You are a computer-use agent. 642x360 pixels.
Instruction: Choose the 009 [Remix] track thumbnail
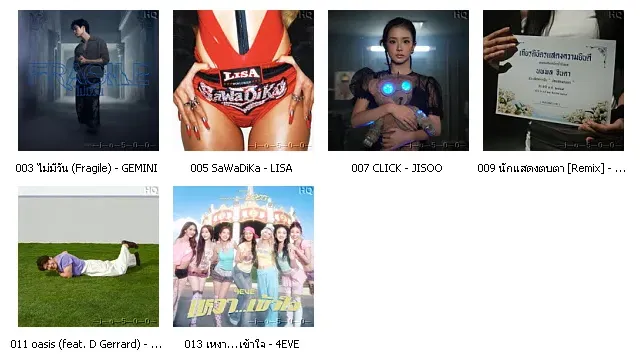coord(553,81)
